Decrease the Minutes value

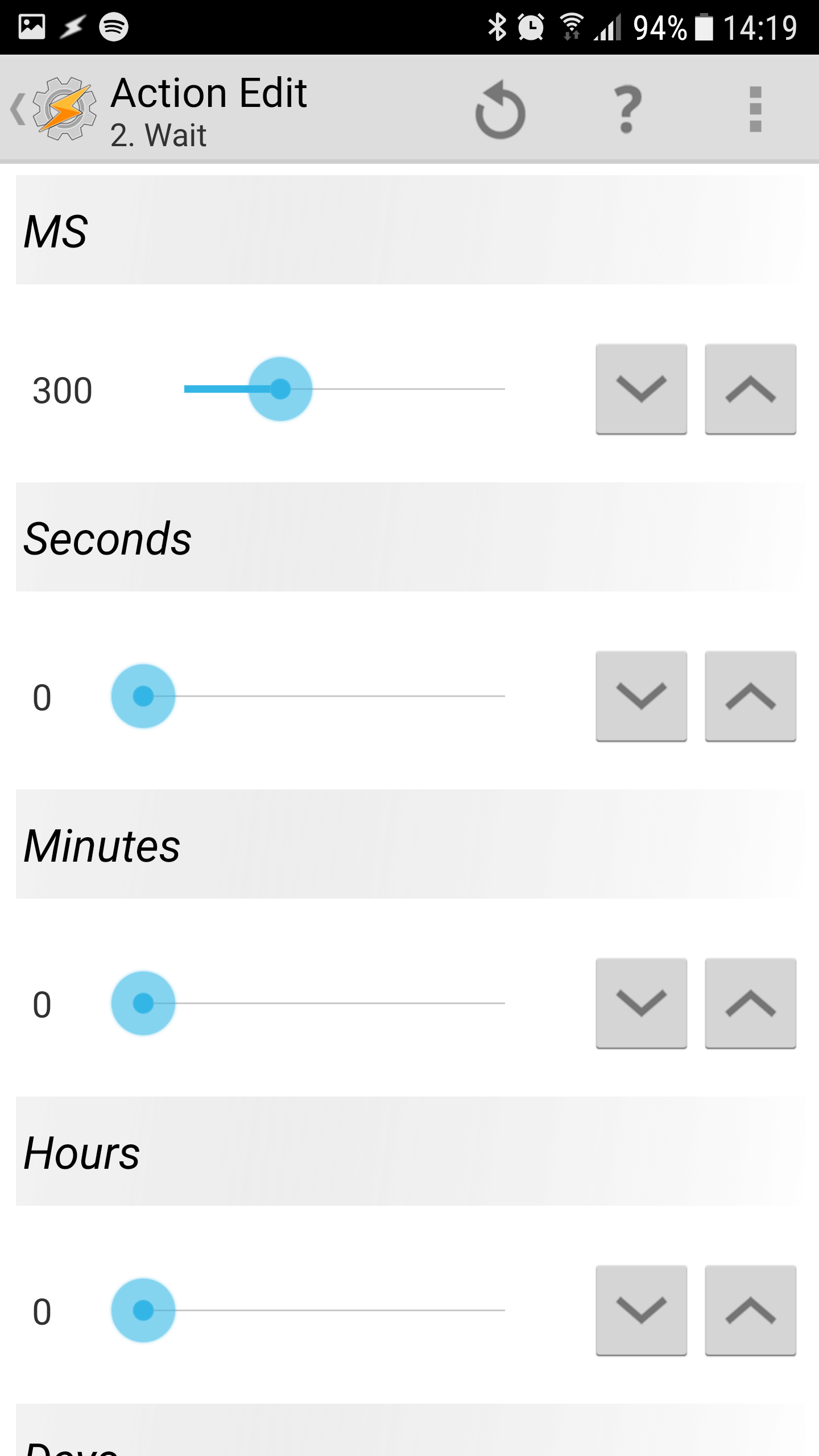tap(642, 1003)
